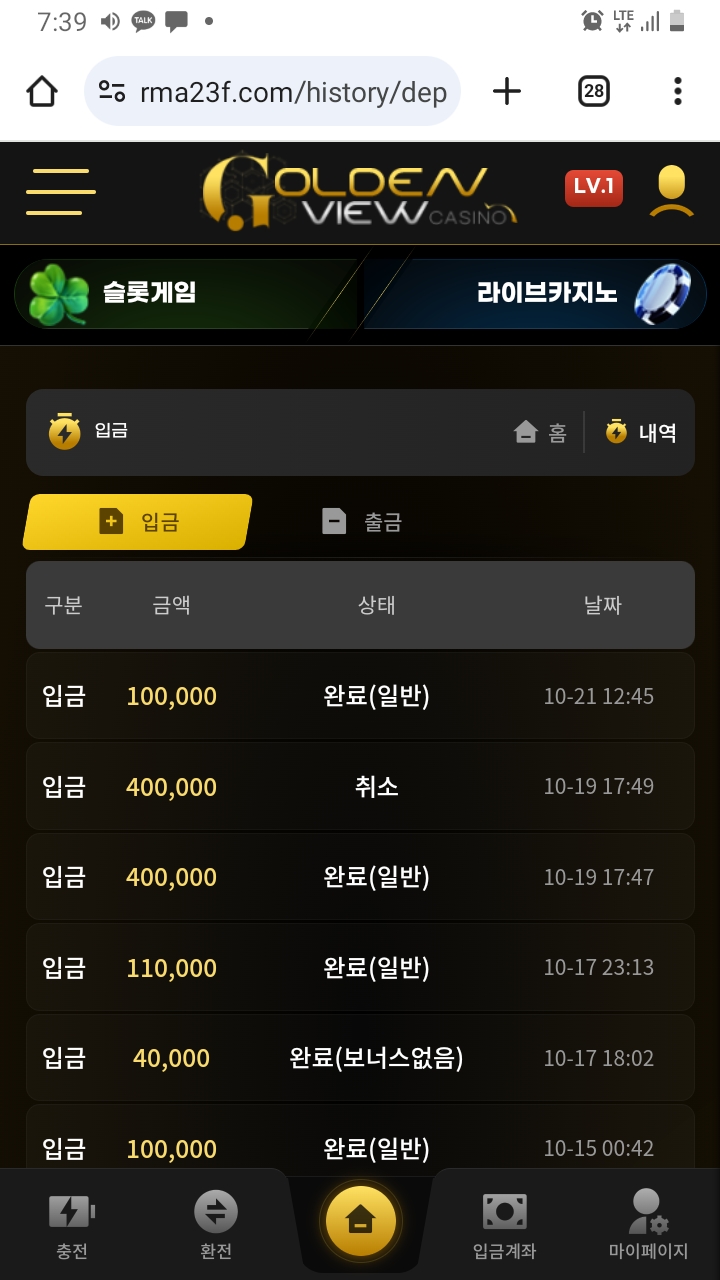
Task: Open the user profile icon
Action: click(x=671, y=191)
